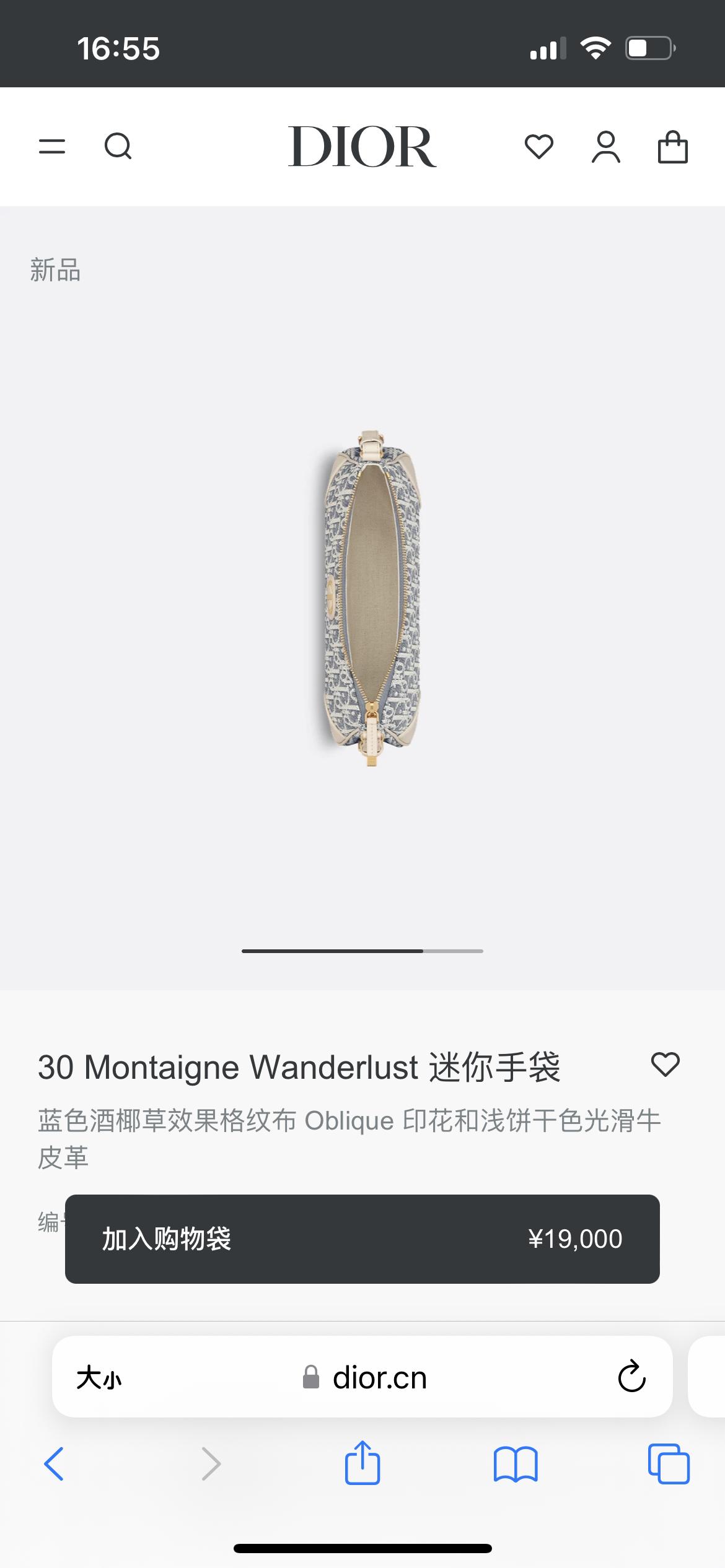Open the shopping bag

pos(672,147)
